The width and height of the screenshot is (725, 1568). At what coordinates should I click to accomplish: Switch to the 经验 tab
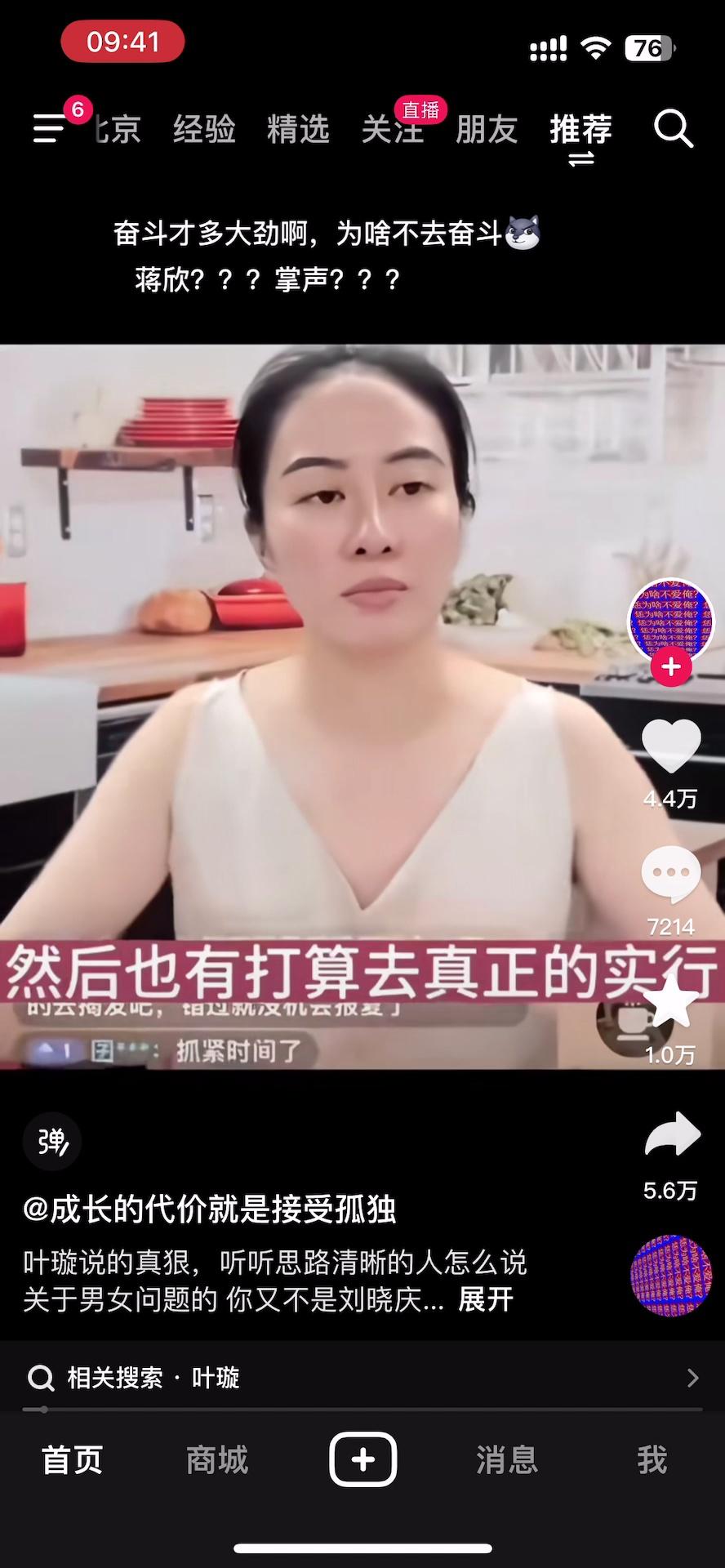(x=204, y=129)
